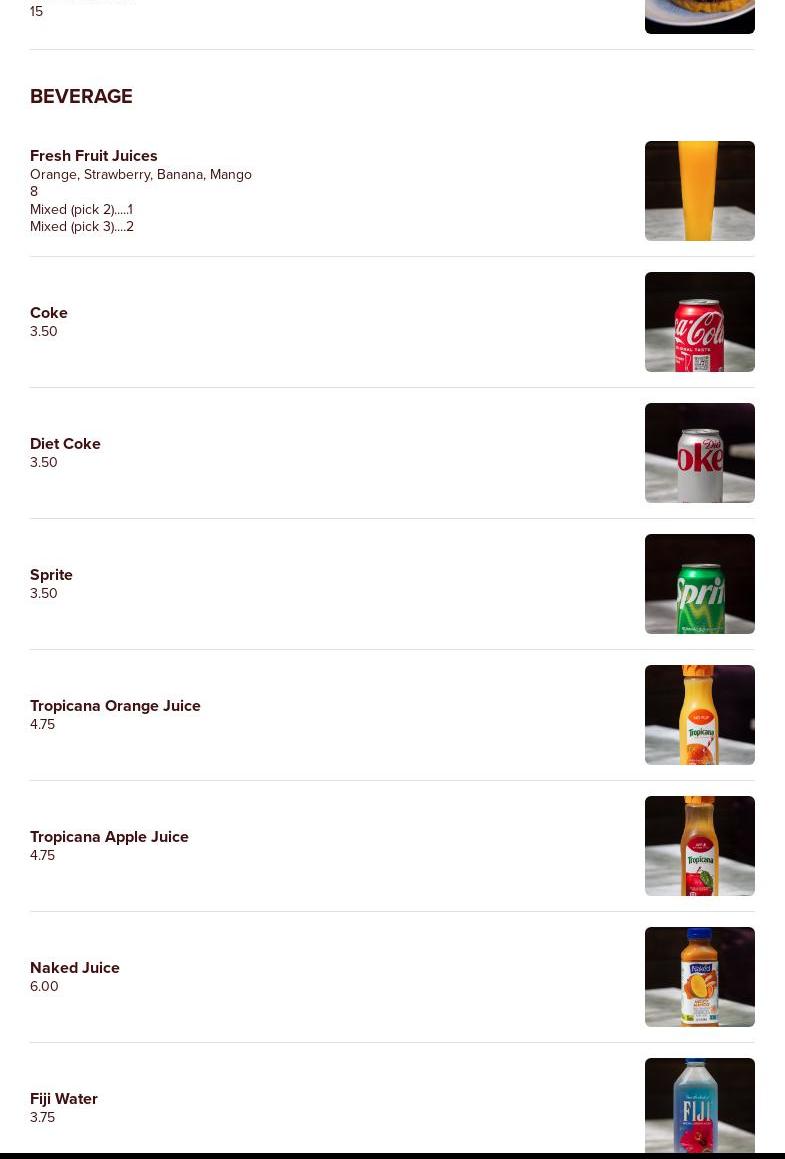The width and height of the screenshot is (785, 1159).
Task: Open the Naked Juice image
Action: click(x=699, y=977)
